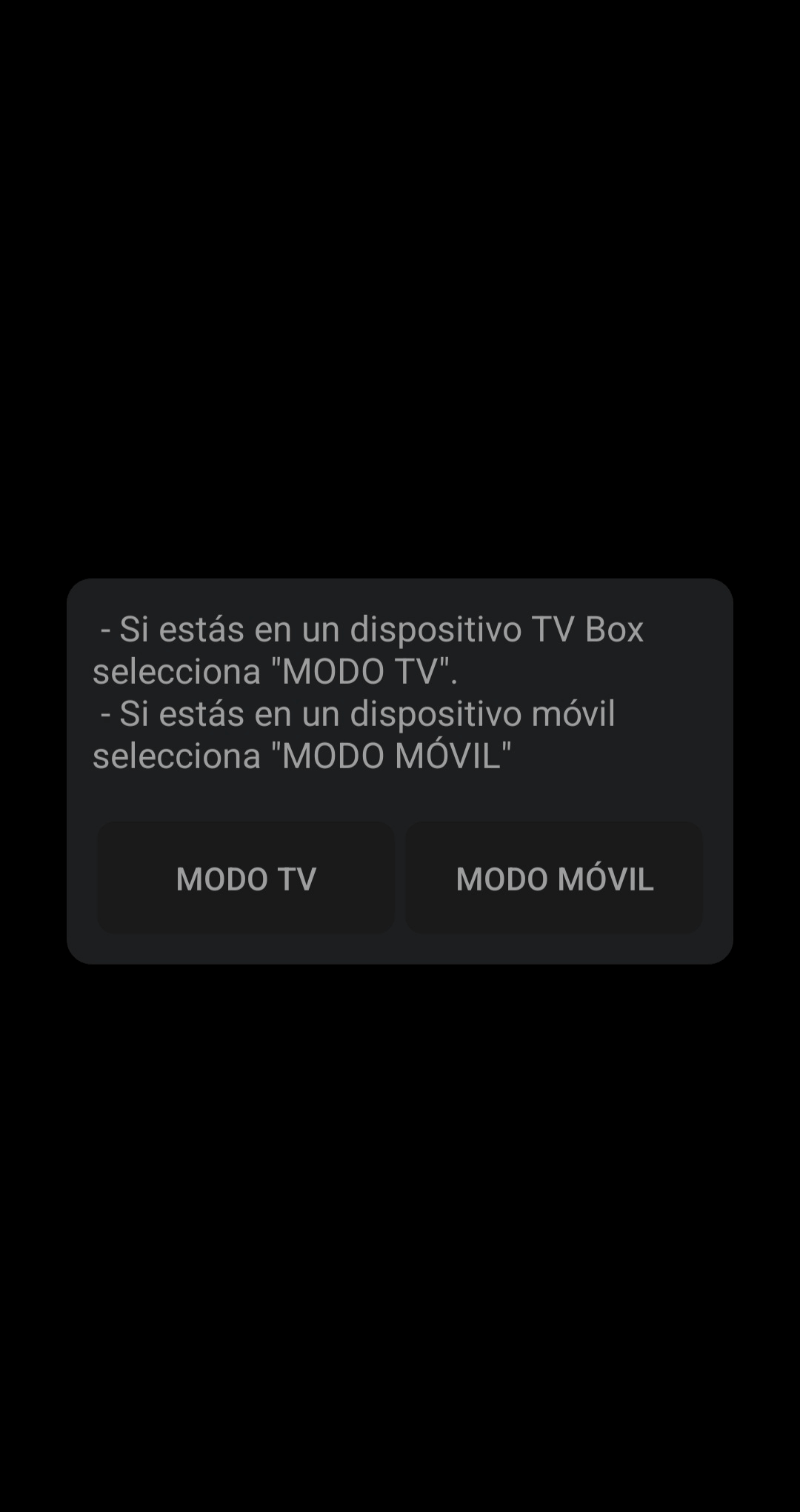Select the MODO TV button
The width and height of the screenshot is (800, 1512).
[x=246, y=879]
